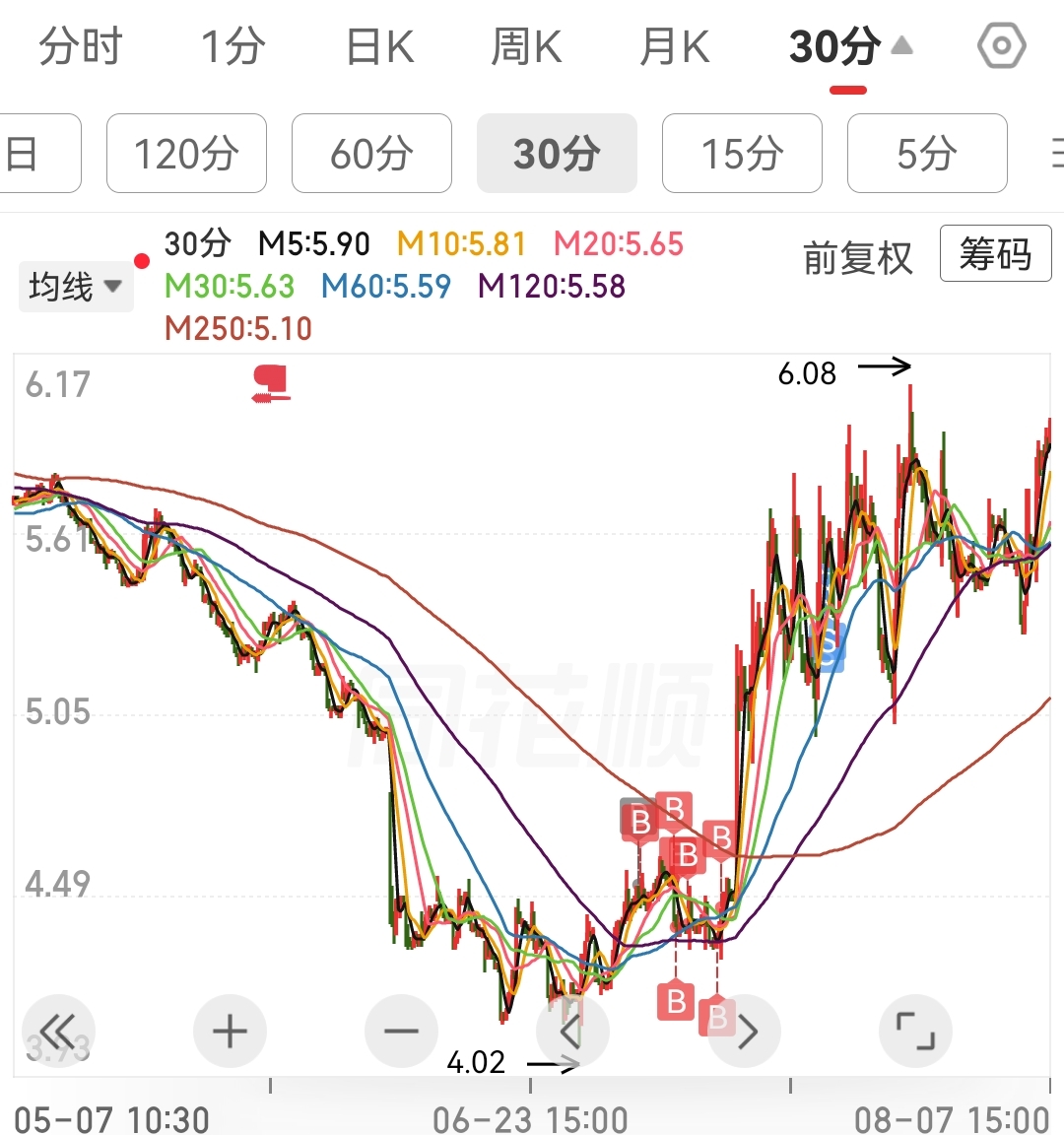Open the 日K chart tab
The width and height of the screenshot is (1064, 1135).
380,46
